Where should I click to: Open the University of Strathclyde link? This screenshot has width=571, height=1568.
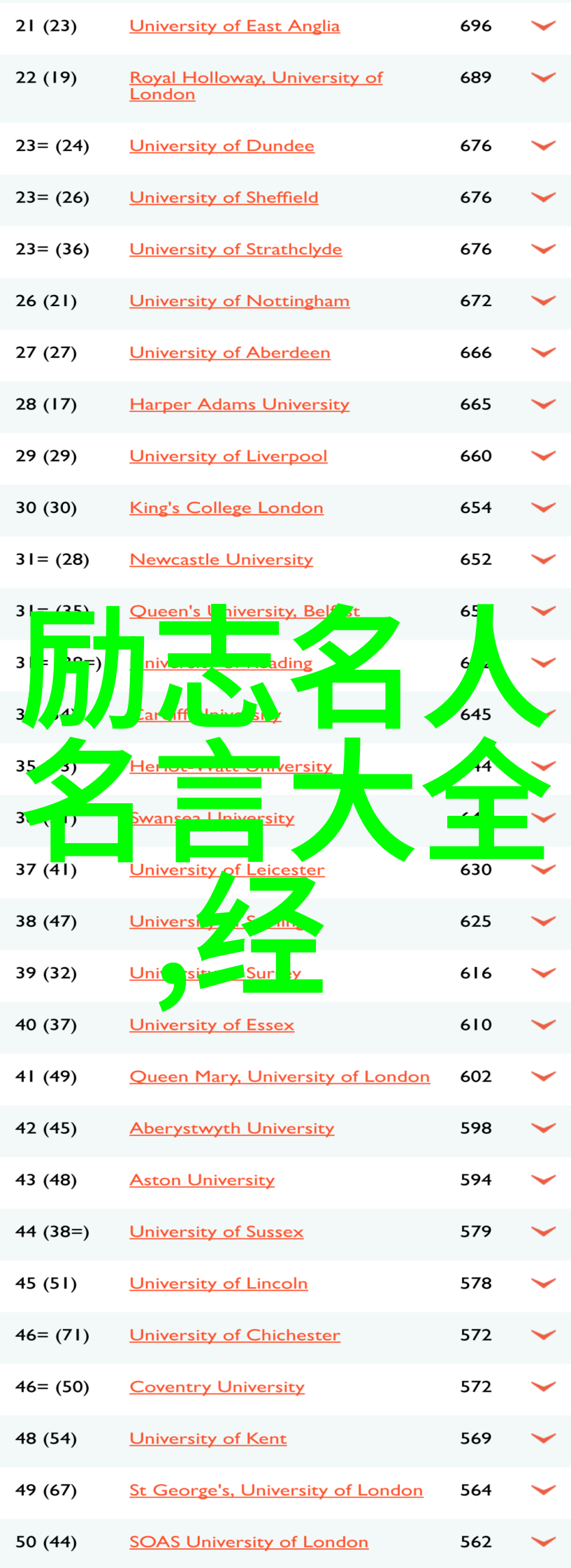[236, 250]
